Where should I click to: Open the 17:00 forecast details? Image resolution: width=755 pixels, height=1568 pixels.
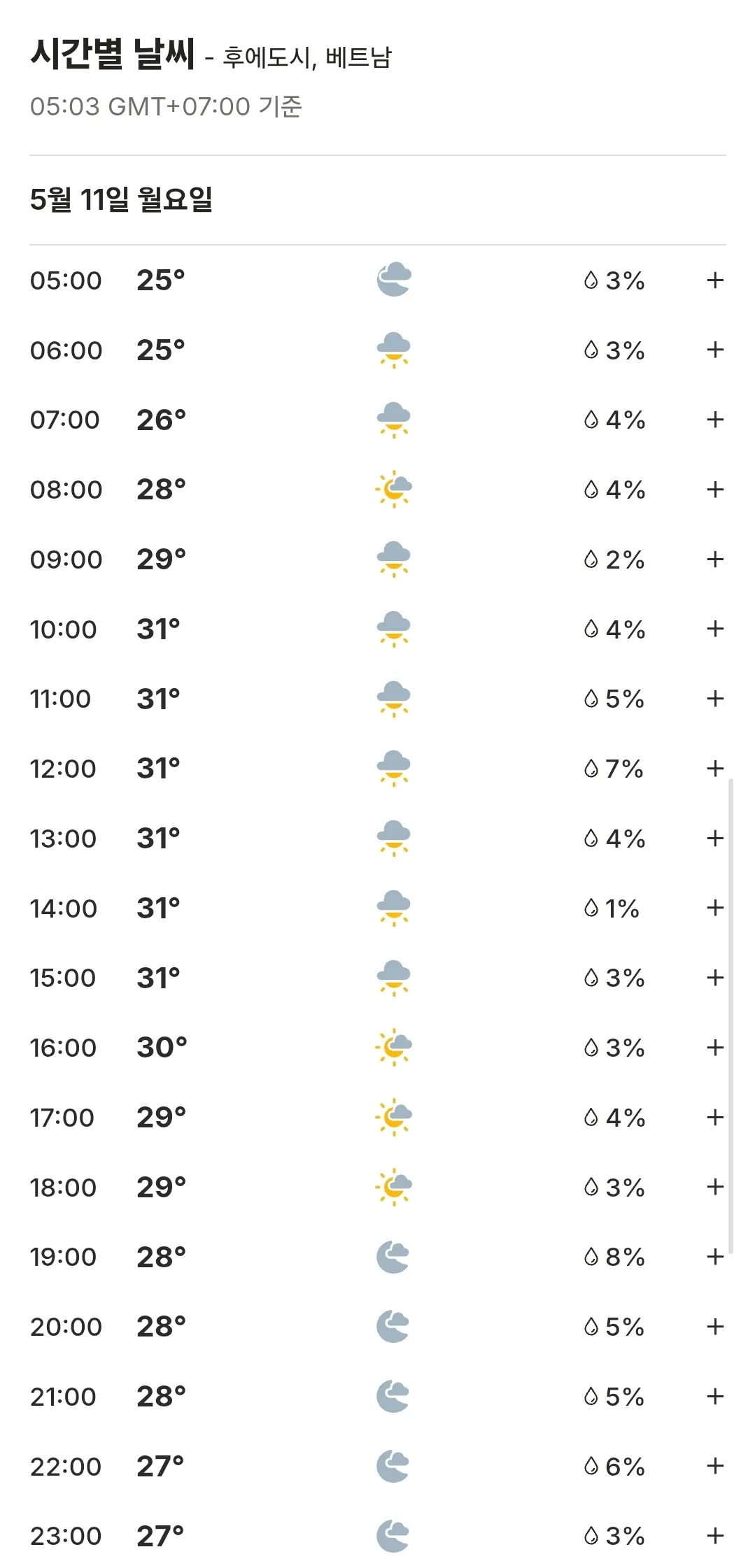pos(714,1118)
